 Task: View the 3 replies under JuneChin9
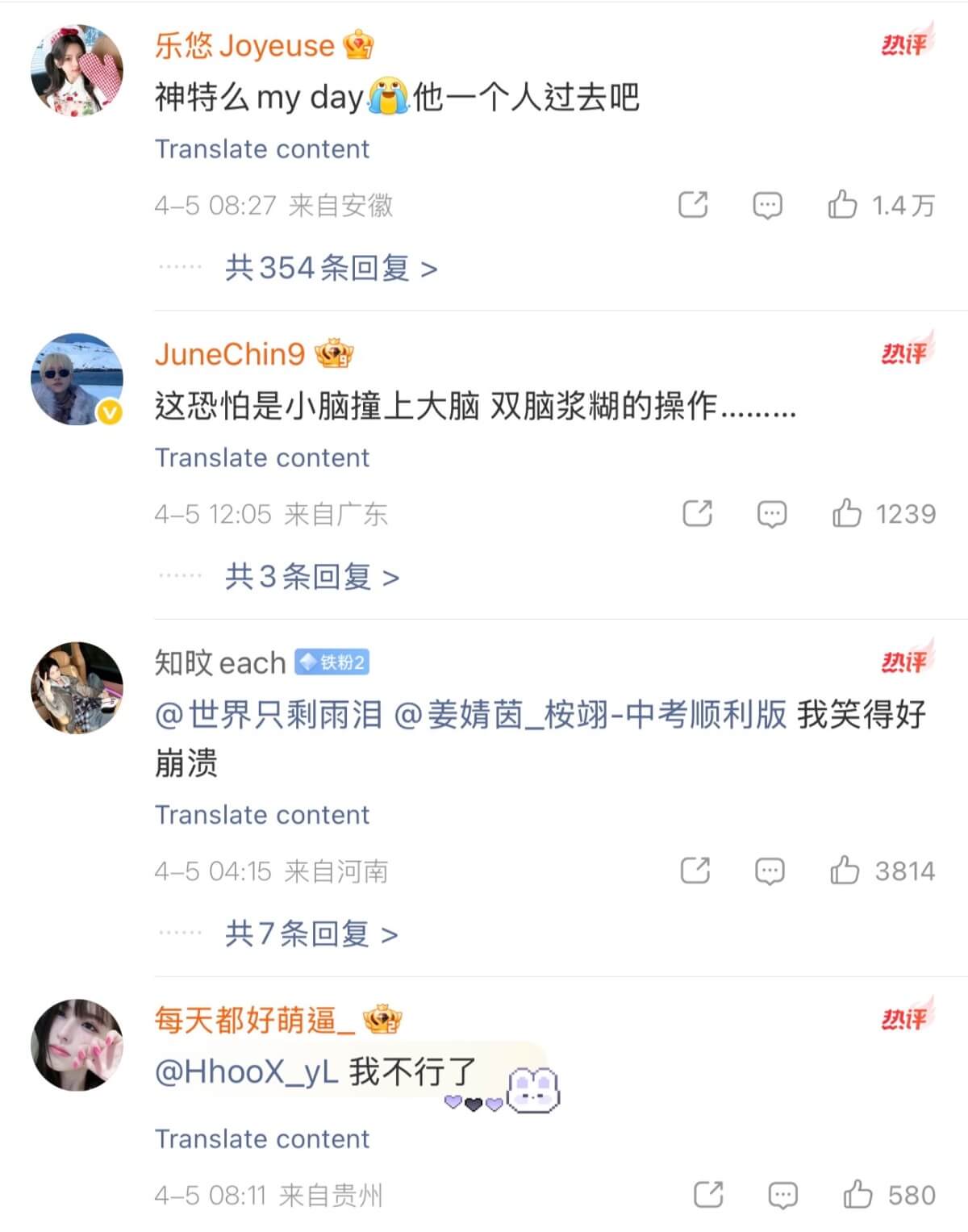coord(312,577)
